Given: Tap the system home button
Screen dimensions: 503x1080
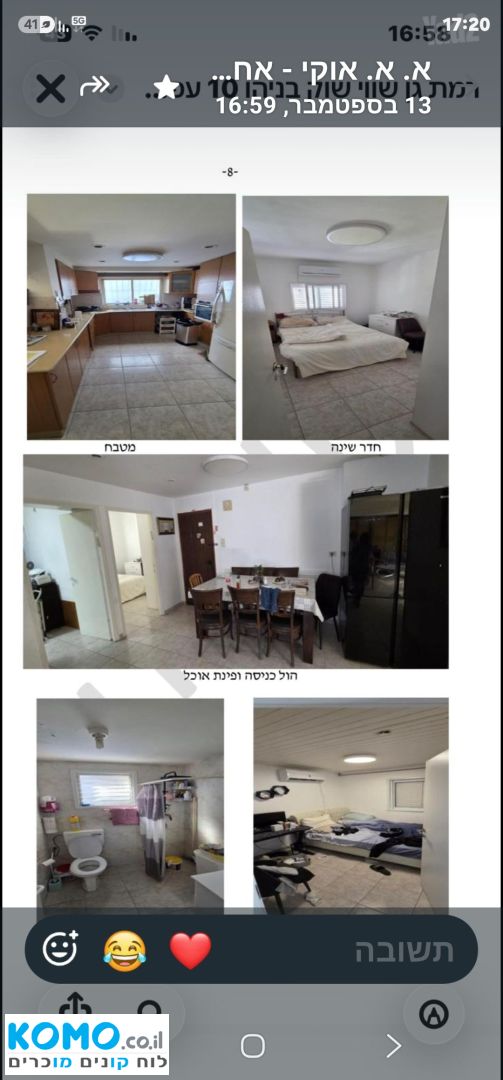Looking at the screenshot, I should pyautogui.click(x=253, y=1046).
